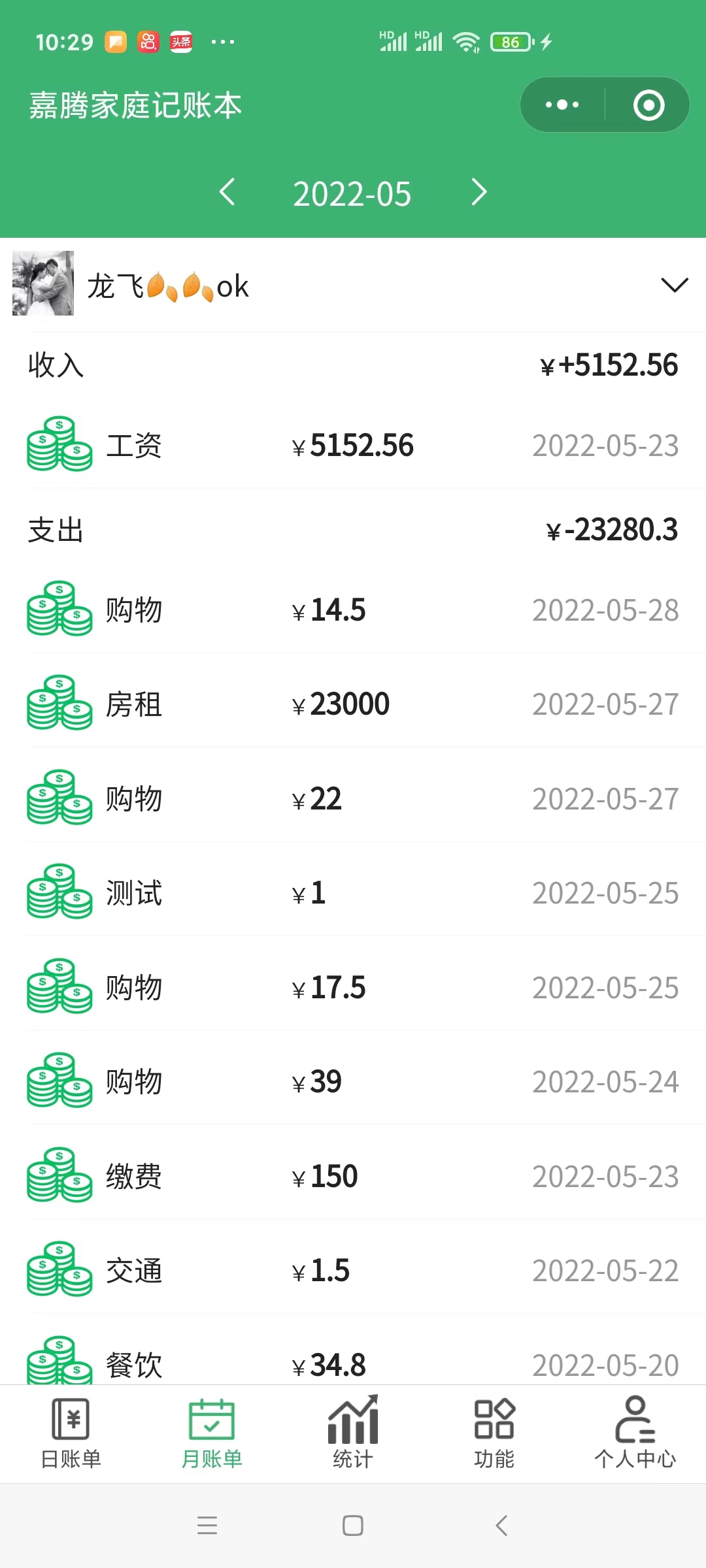Close the mini program with the circle button
Viewport: 706px width, 1568px height.
click(x=648, y=105)
